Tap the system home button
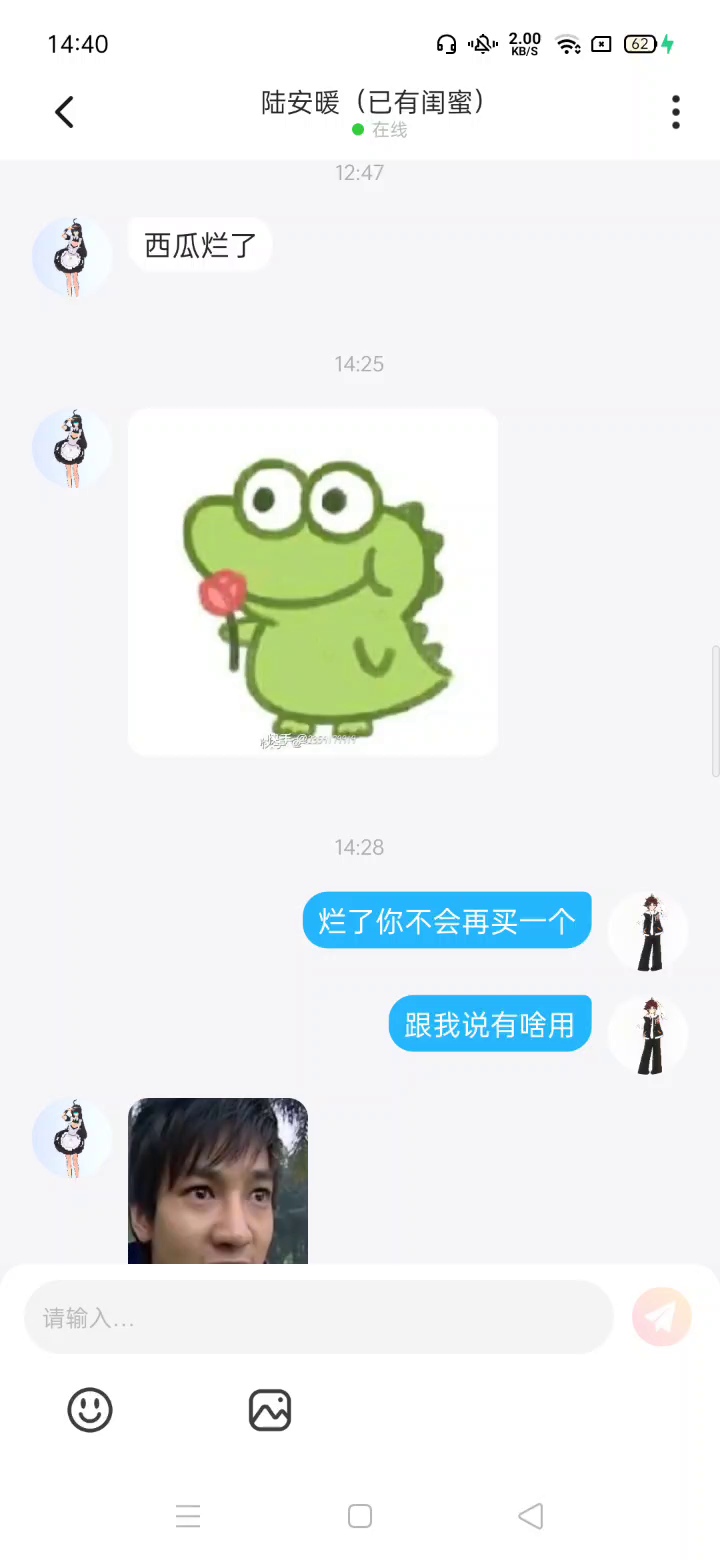This screenshot has height=1560, width=720. click(360, 1516)
